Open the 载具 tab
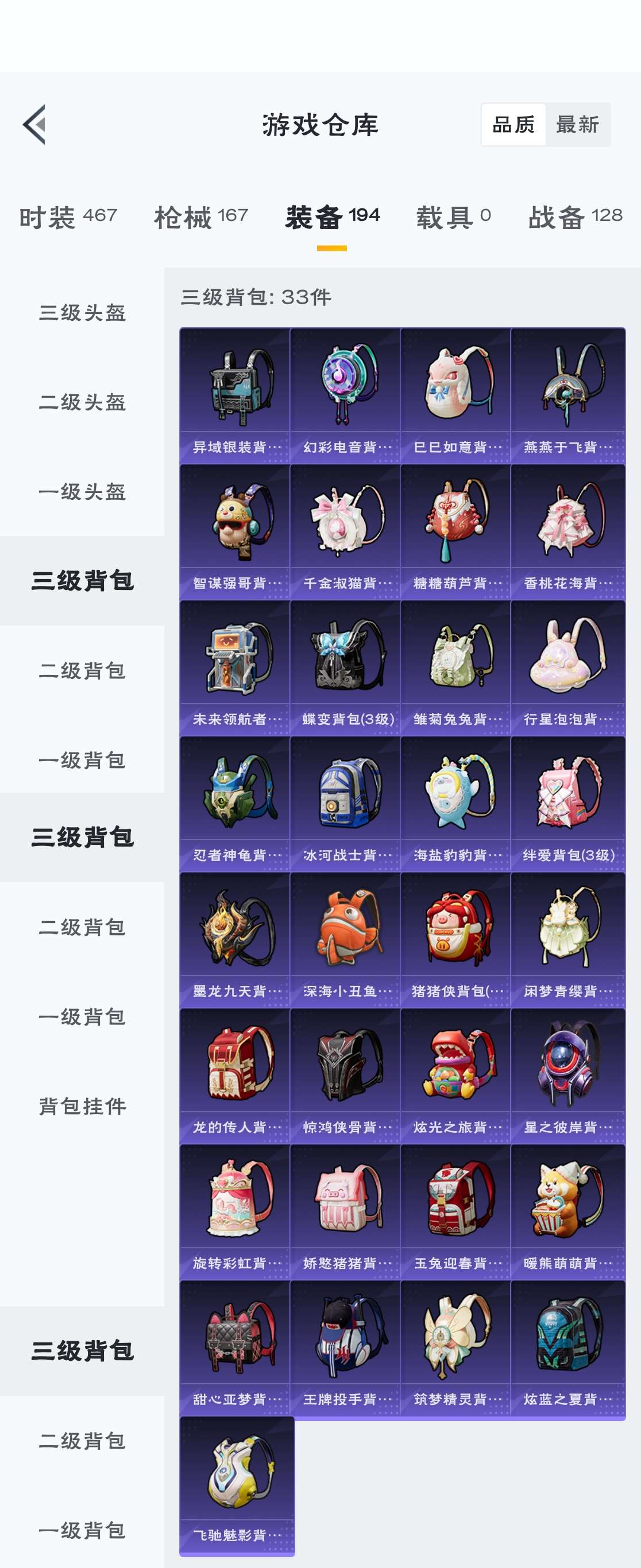Image resolution: width=641 pixels, height=1568 pixels. [453, 217]
